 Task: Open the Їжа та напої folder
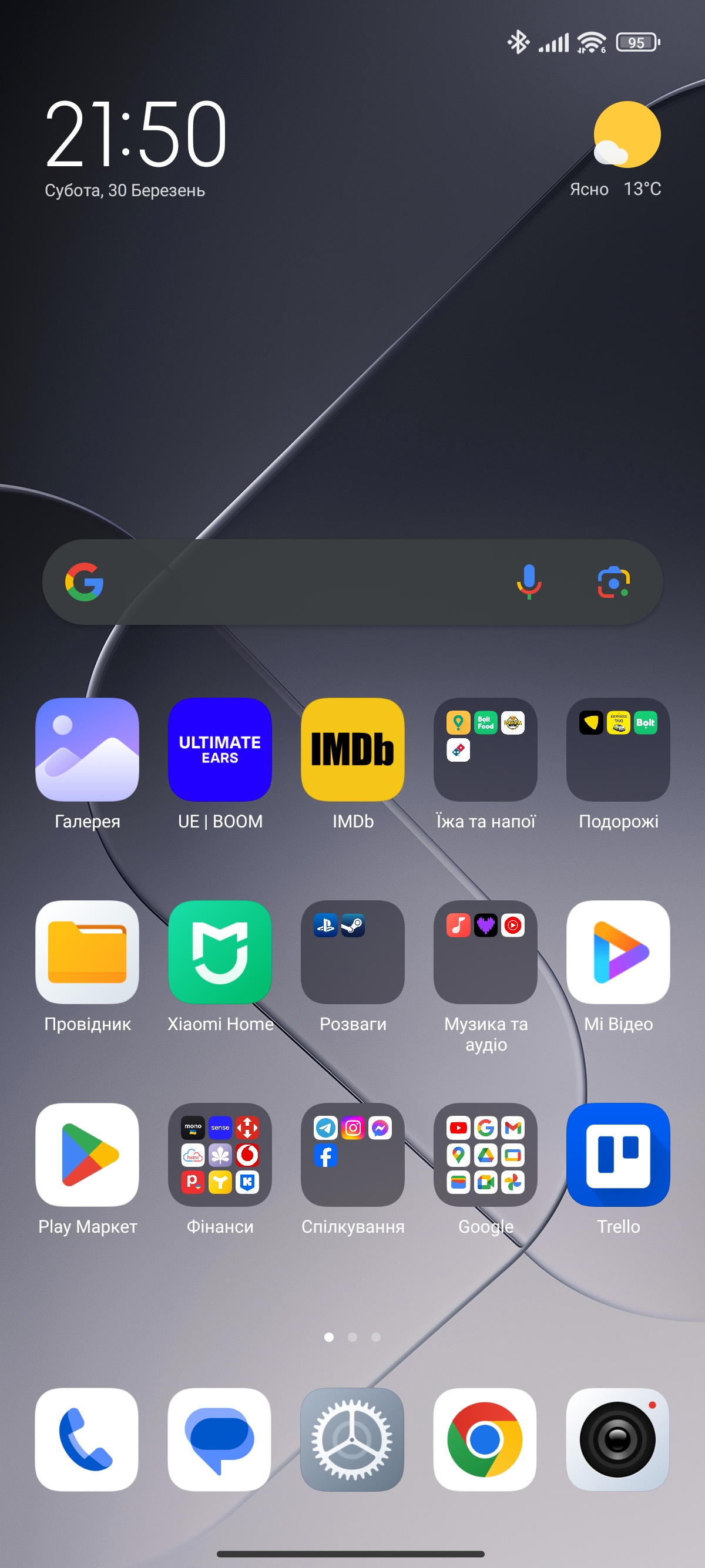[485, 749]
